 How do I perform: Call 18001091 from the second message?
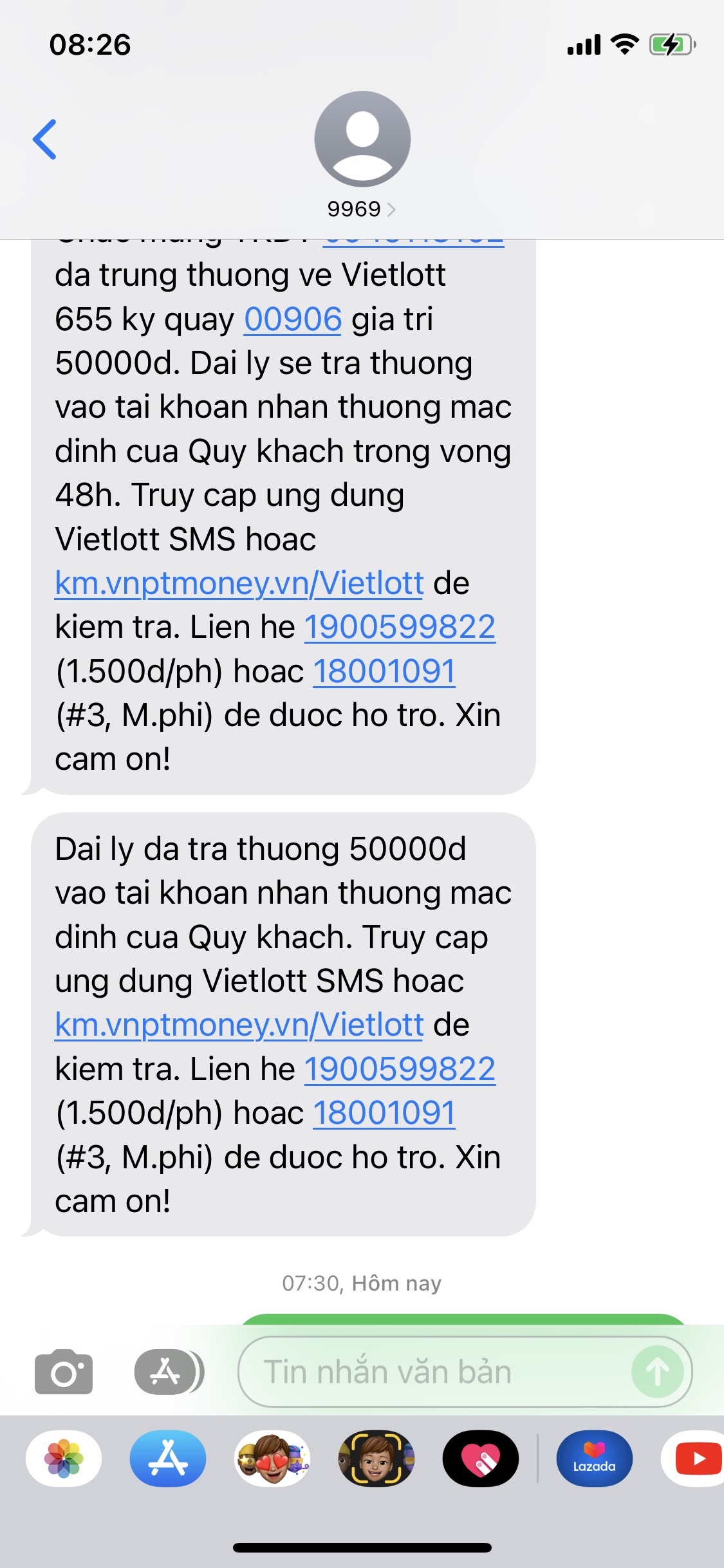point(384,1113)
